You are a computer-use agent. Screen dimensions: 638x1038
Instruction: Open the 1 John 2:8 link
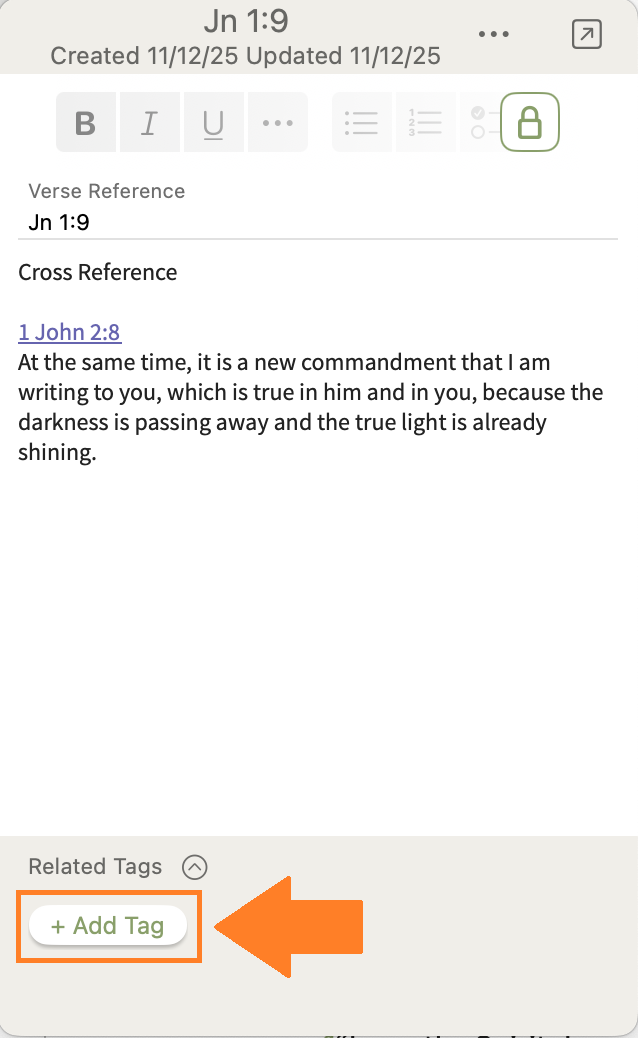[x=70, y=332]
